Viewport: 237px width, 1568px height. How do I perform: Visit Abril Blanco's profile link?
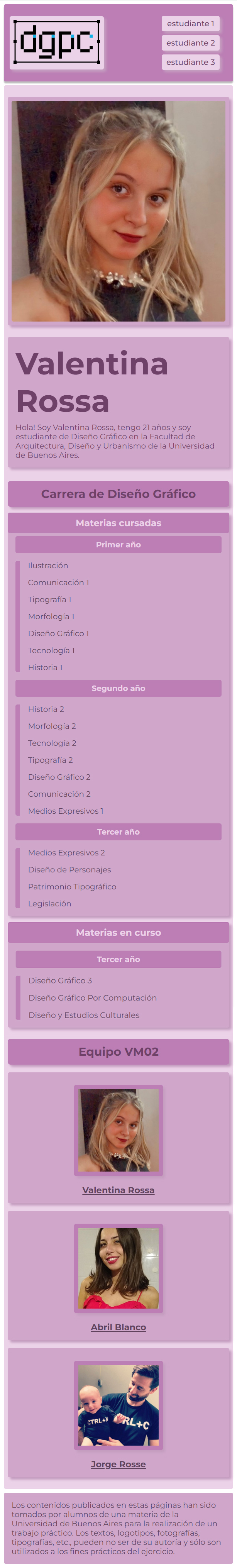point(118,1326)
